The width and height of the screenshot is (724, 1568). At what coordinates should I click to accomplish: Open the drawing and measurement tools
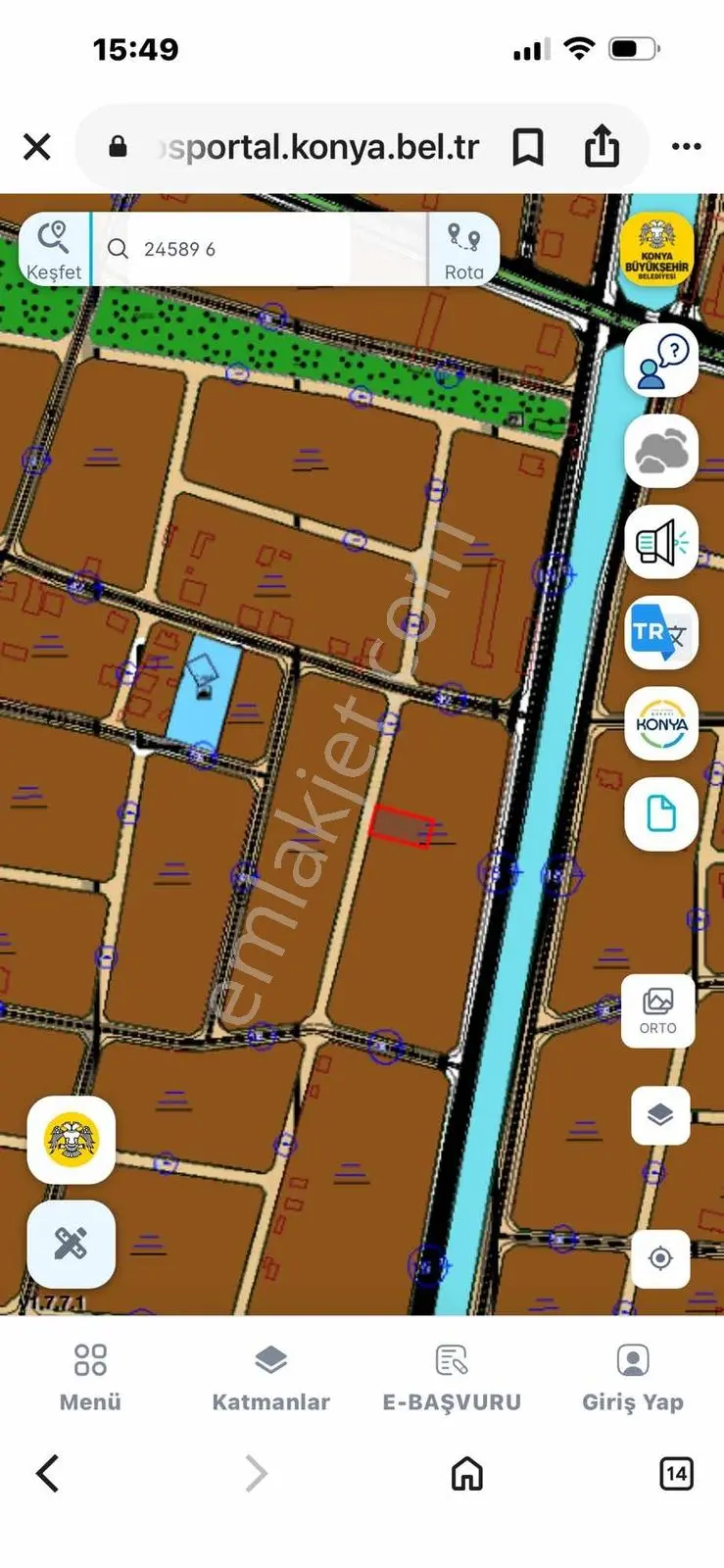click(71, 1244)
